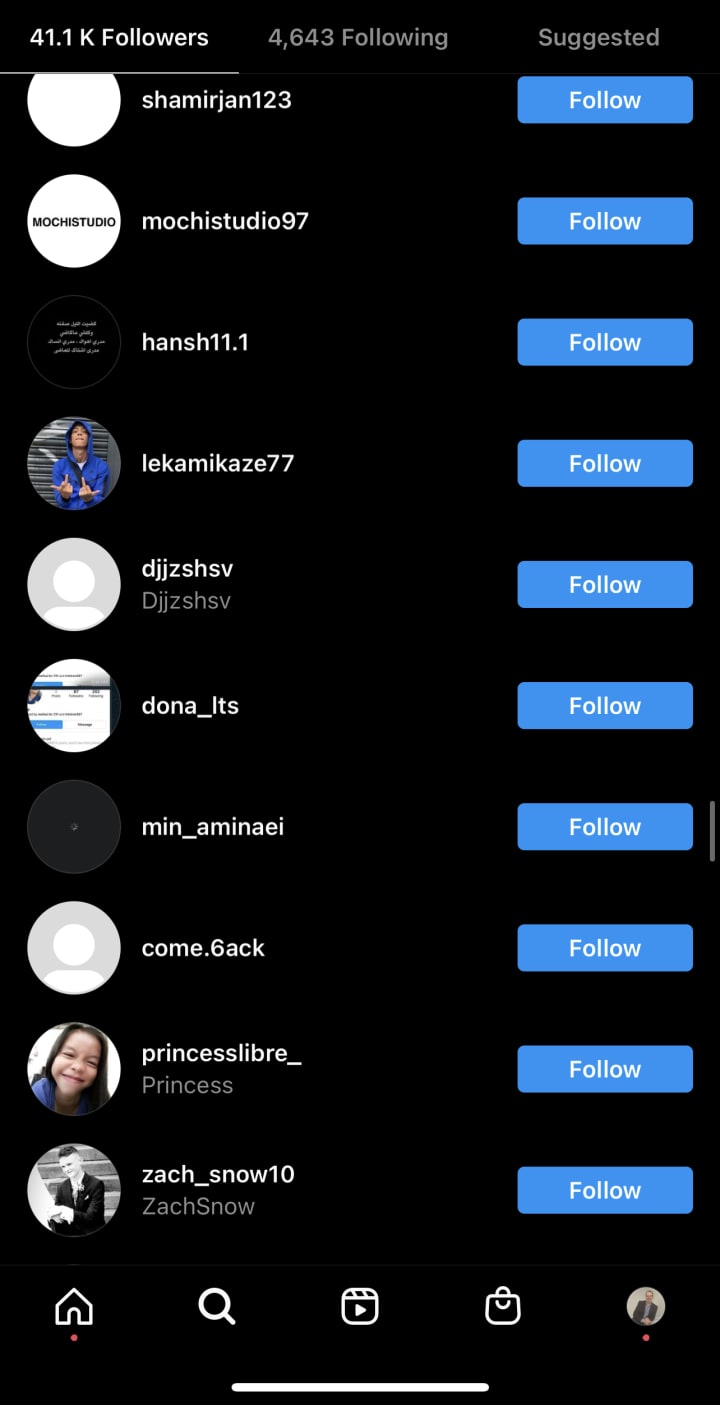
Task: Follow mochistudio97
Action: 604,221
